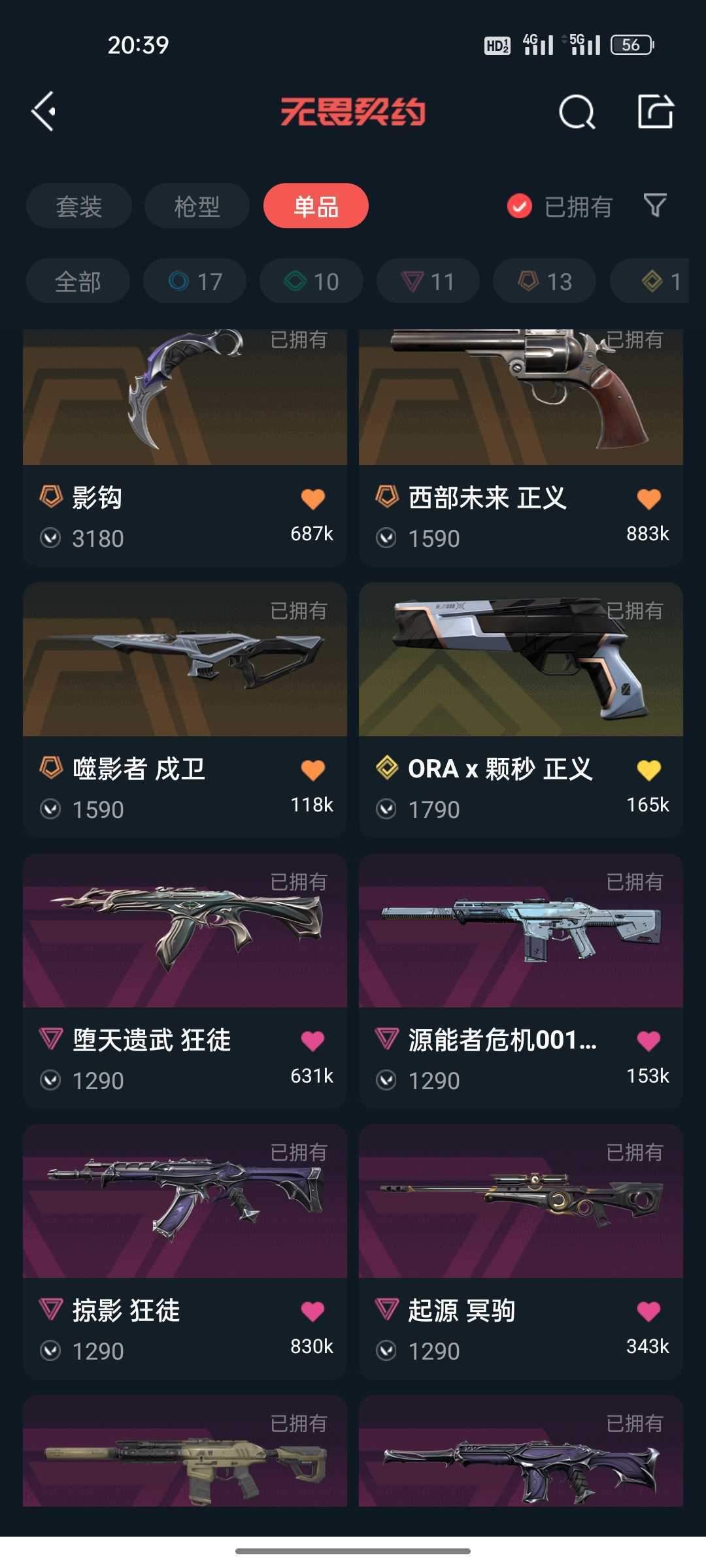This screenshot has width=706, height=1568.
Task: Filter by the pink rarity chip showing 11
Action: point(428,282)
